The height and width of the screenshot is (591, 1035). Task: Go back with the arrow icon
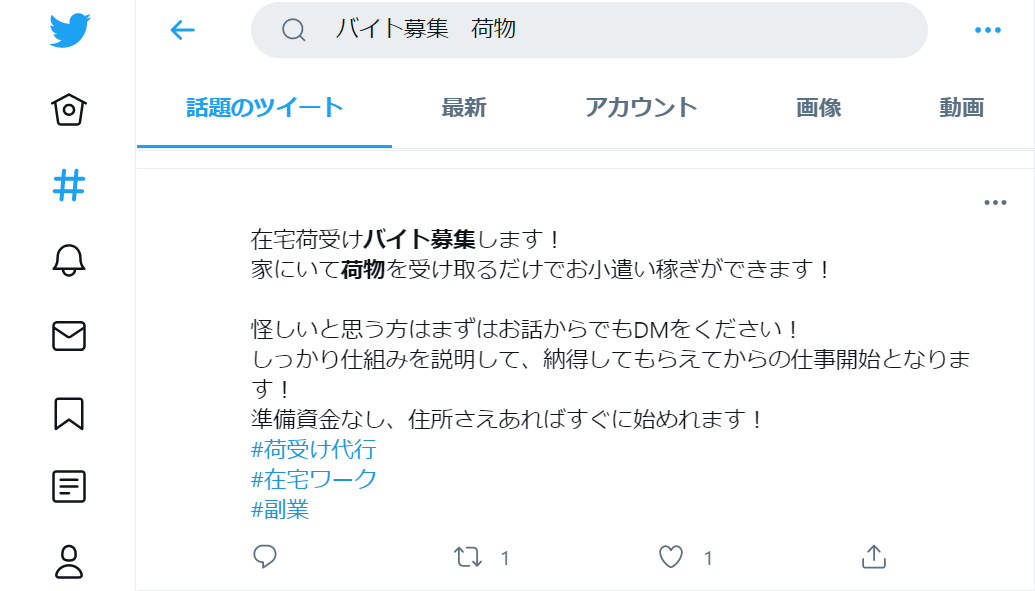[x=183, y=30]
